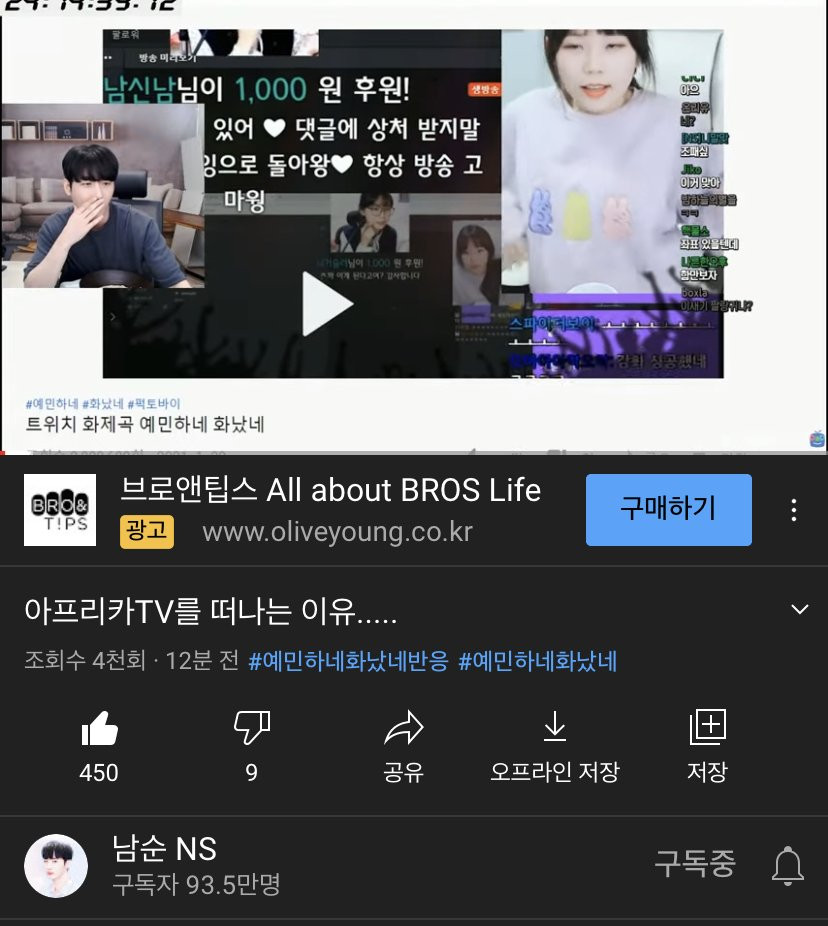Viewport: 828px width, 926px height.
Task: Save video to playlist with 저장
Action: click(707, 744)
